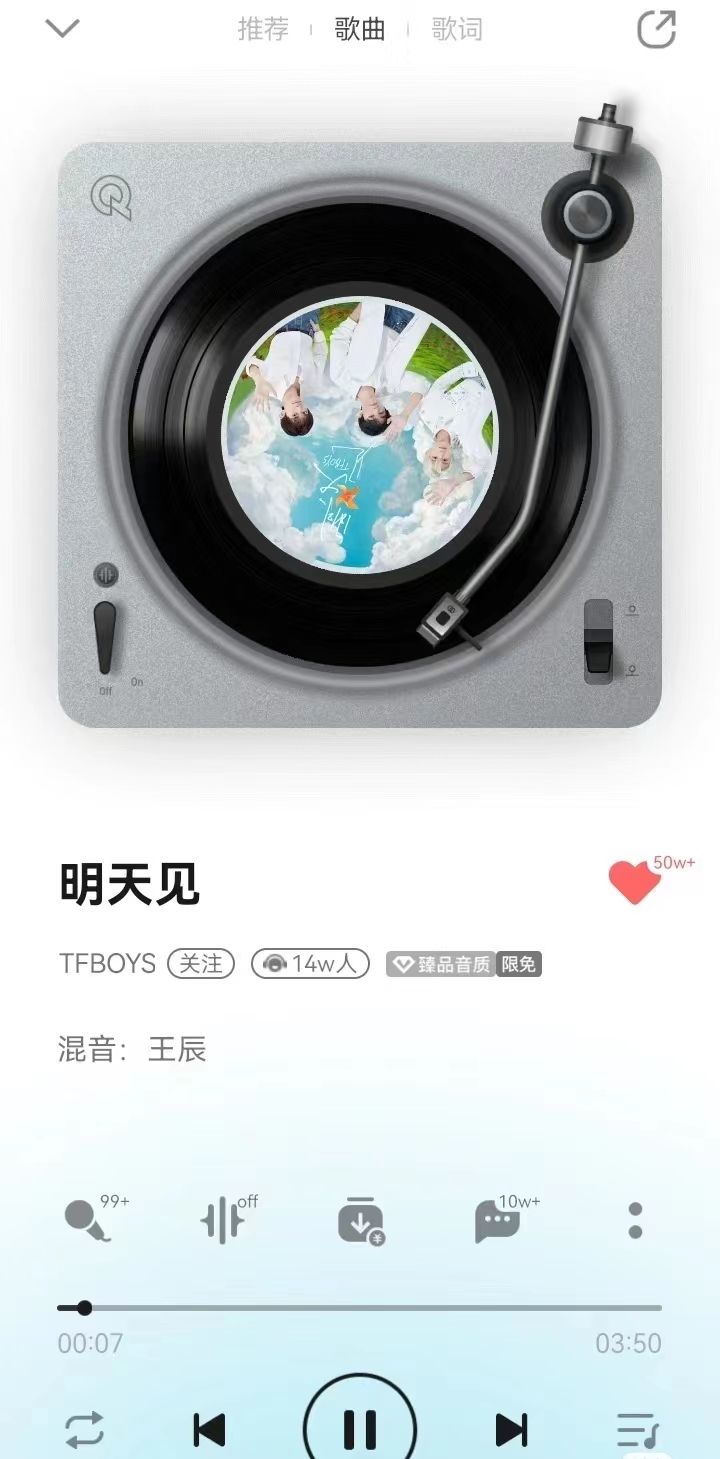Open the 14w人 listeners chip
Viewport: 720px width, 1459px height.
(310, 963)
